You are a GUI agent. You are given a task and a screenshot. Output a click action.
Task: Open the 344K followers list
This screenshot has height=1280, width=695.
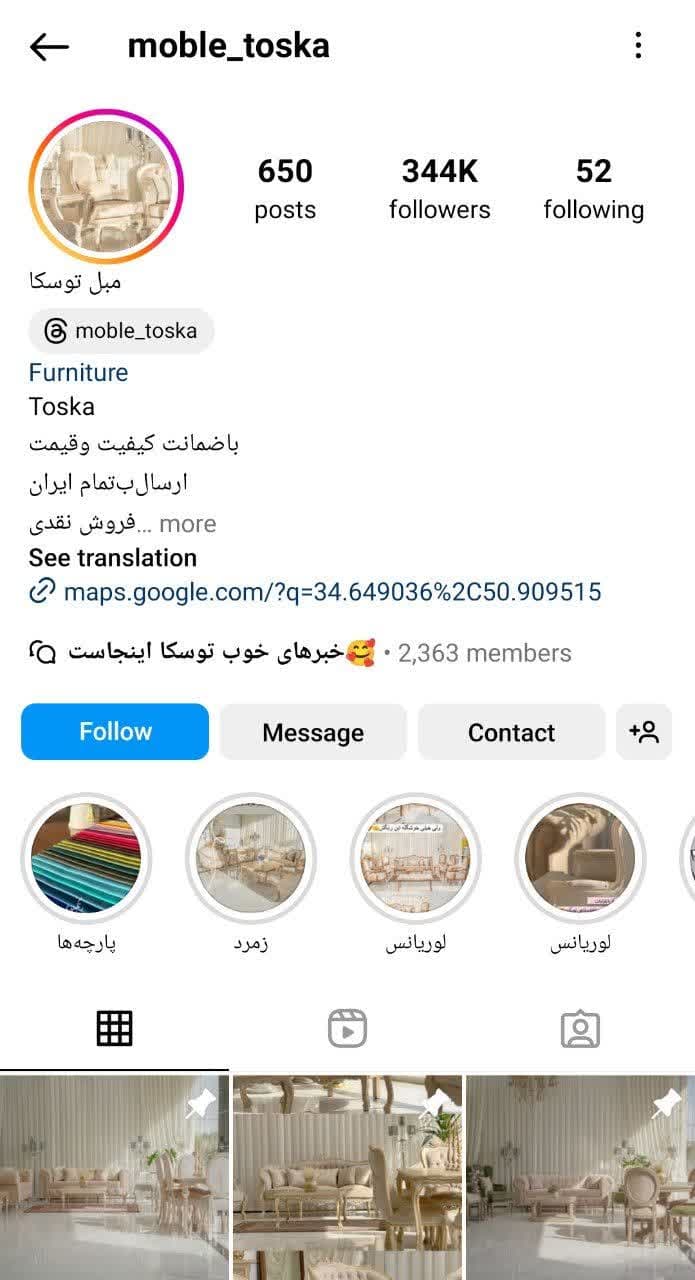tap(439, 188)
